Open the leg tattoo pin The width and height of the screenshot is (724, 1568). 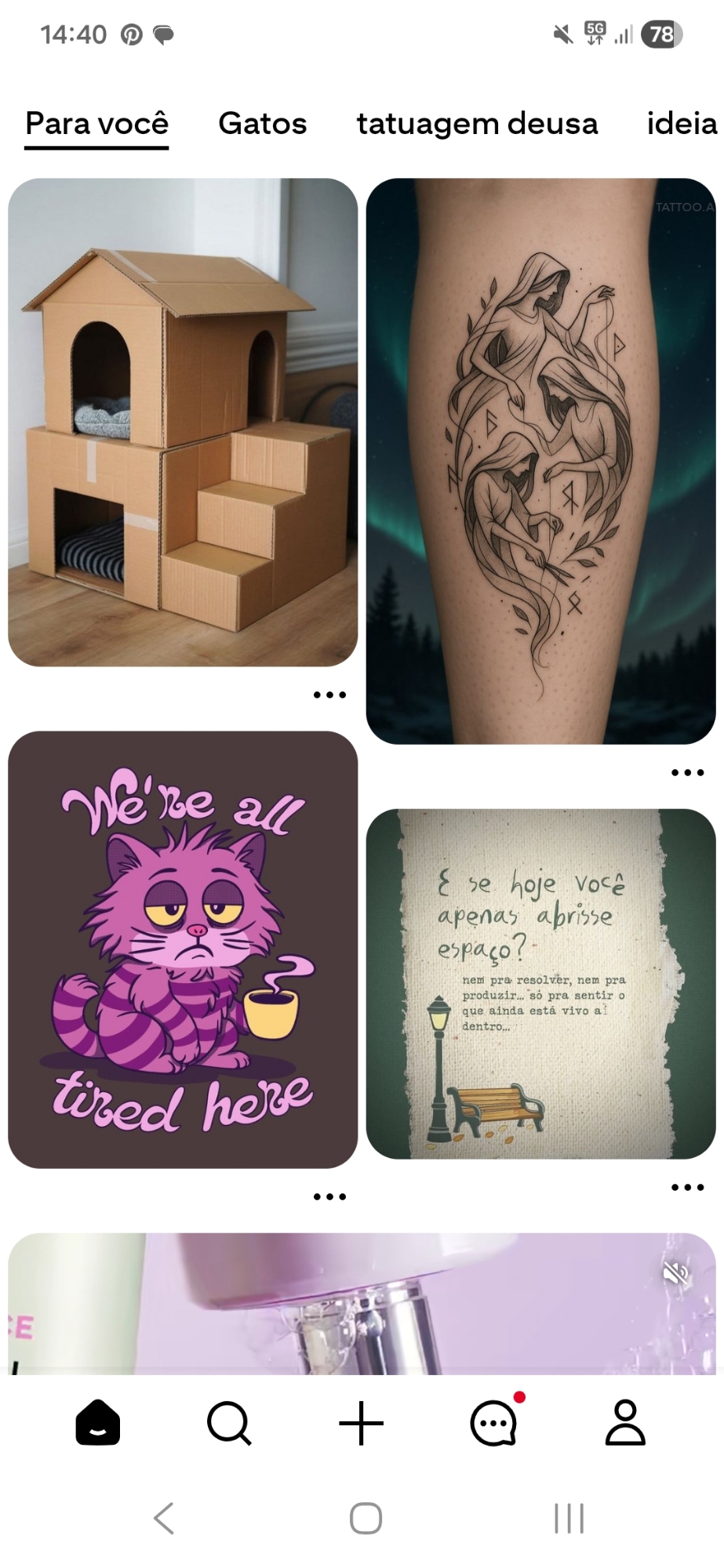[x=540, y=461]
